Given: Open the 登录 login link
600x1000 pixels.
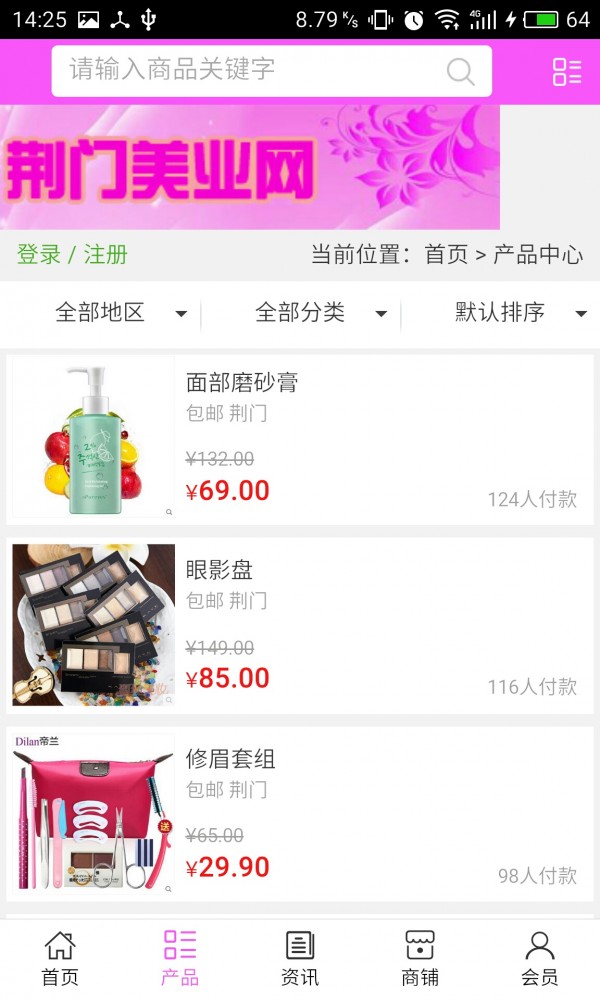Looking at the screenshot, I should (x=39, y=254).
